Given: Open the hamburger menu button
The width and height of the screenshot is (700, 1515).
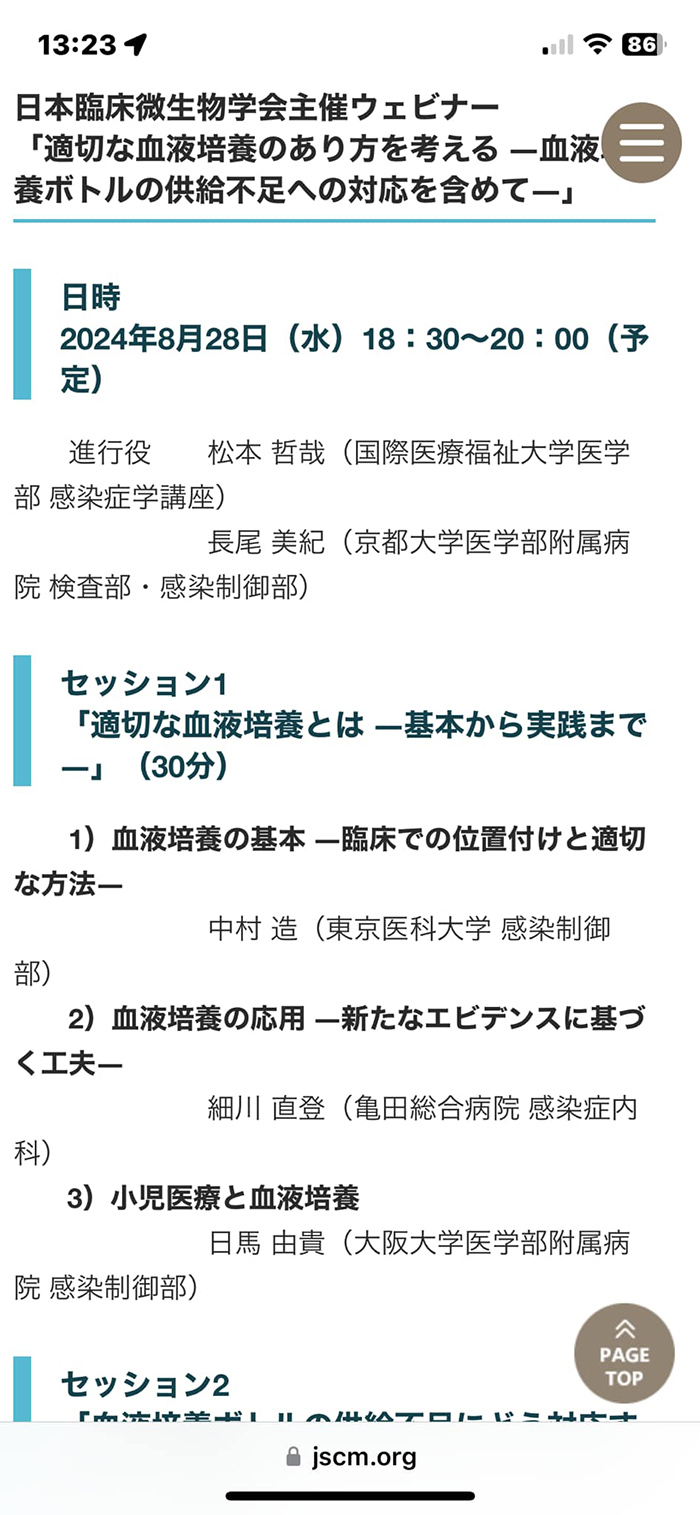Looking at the screenshot, I should point(642,144).
